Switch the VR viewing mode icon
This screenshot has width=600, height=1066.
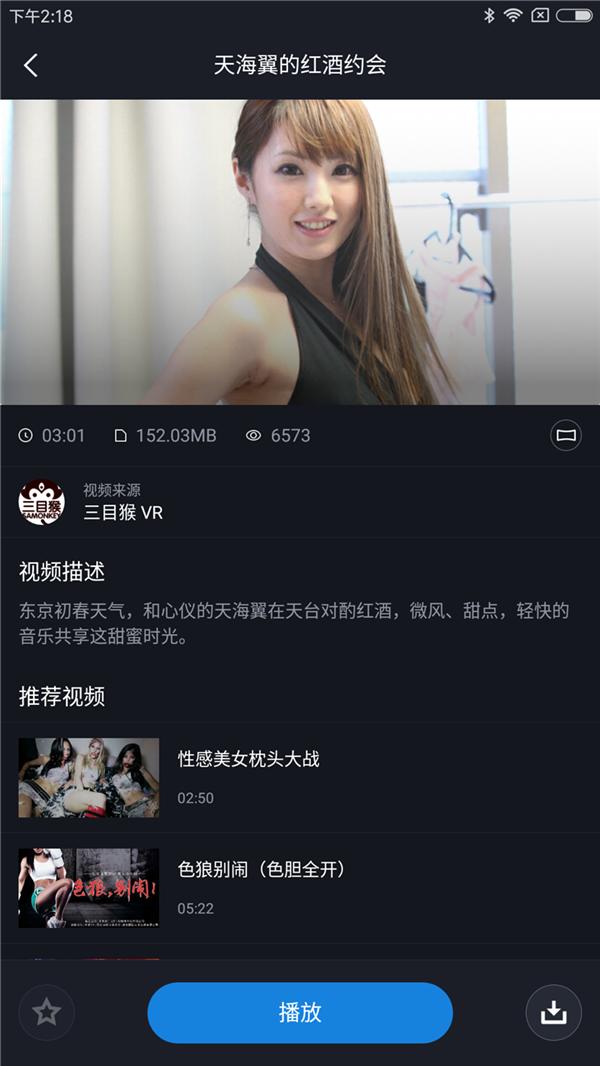[x=566, y=435]
